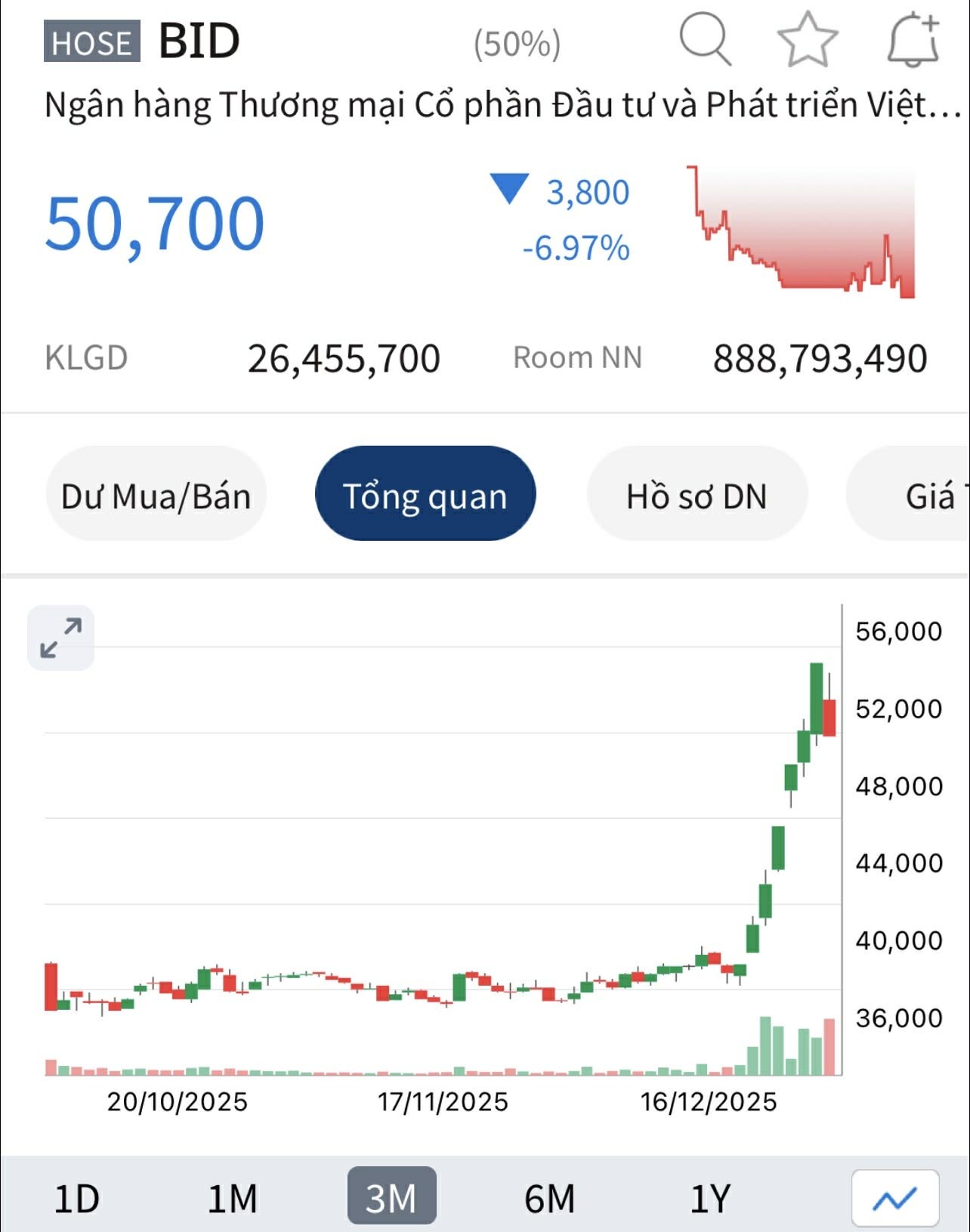Add BID to favorites with the star
Viewport: 970px width, 1232px height.
pyautogui.click(x=808, y=39)
